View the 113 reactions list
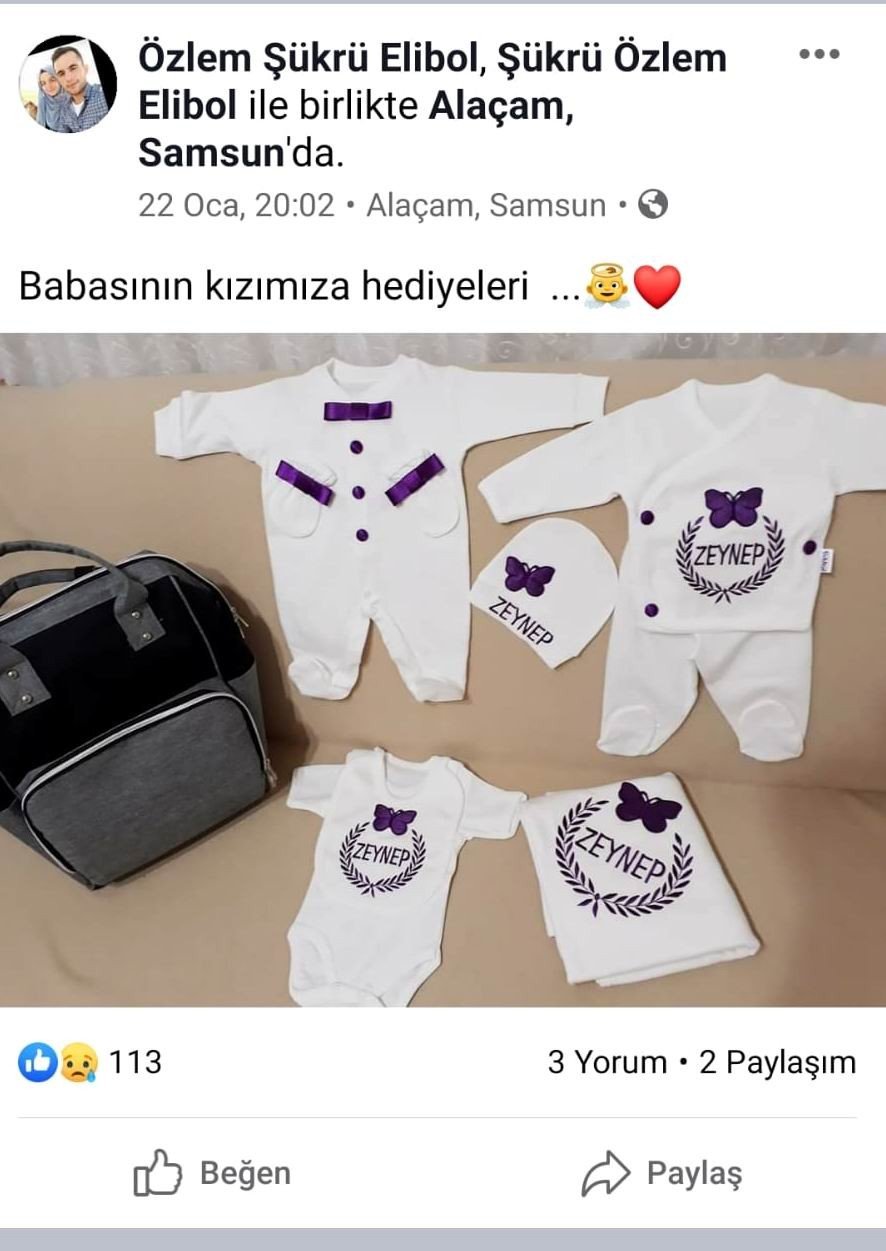This screenshot has width=886, height=1251. coord(90,1062)
